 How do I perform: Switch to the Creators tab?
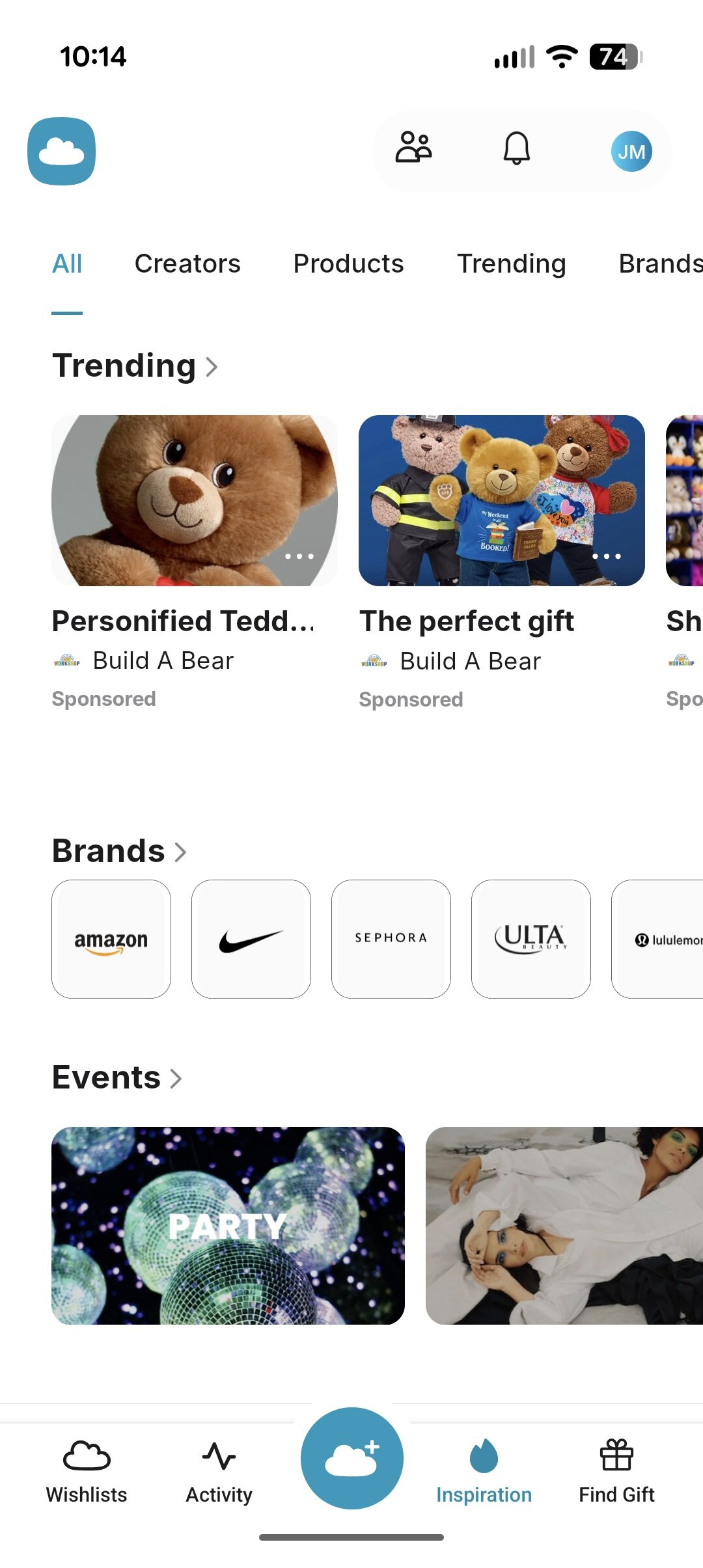pyautogui.click(x=187, y=264)
